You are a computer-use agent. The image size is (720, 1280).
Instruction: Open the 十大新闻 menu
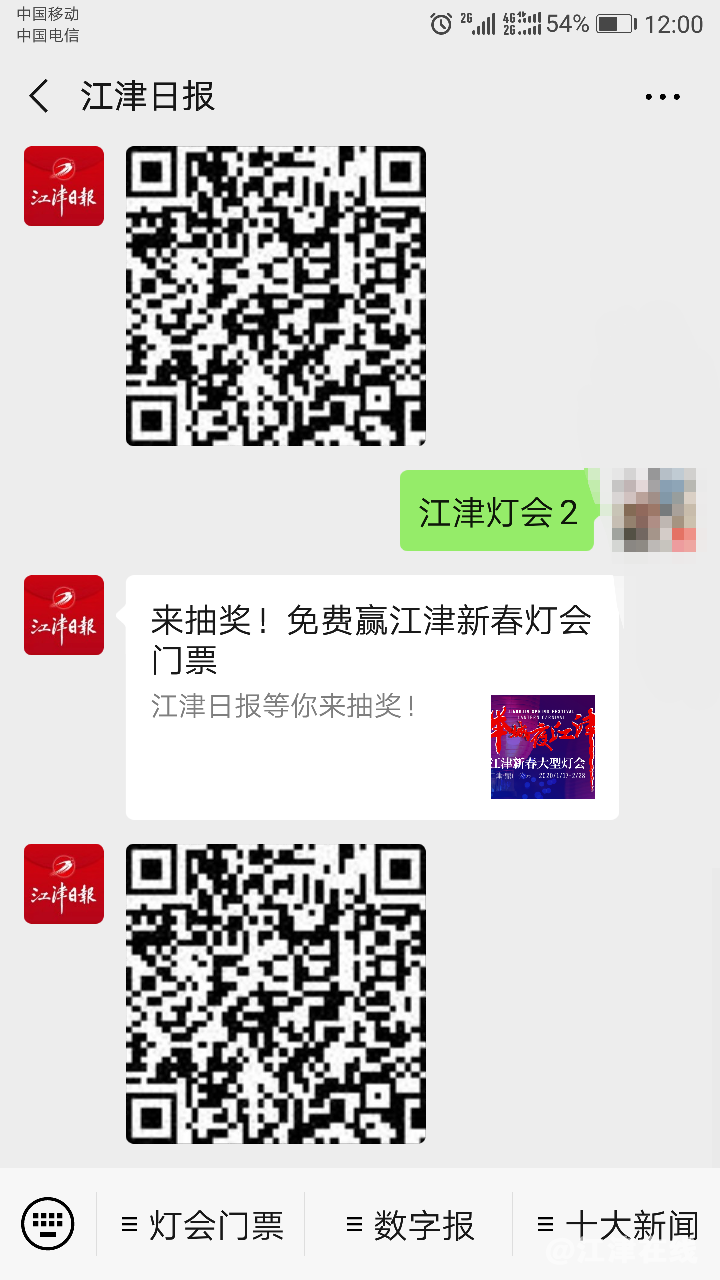[x=617, y=1225]
